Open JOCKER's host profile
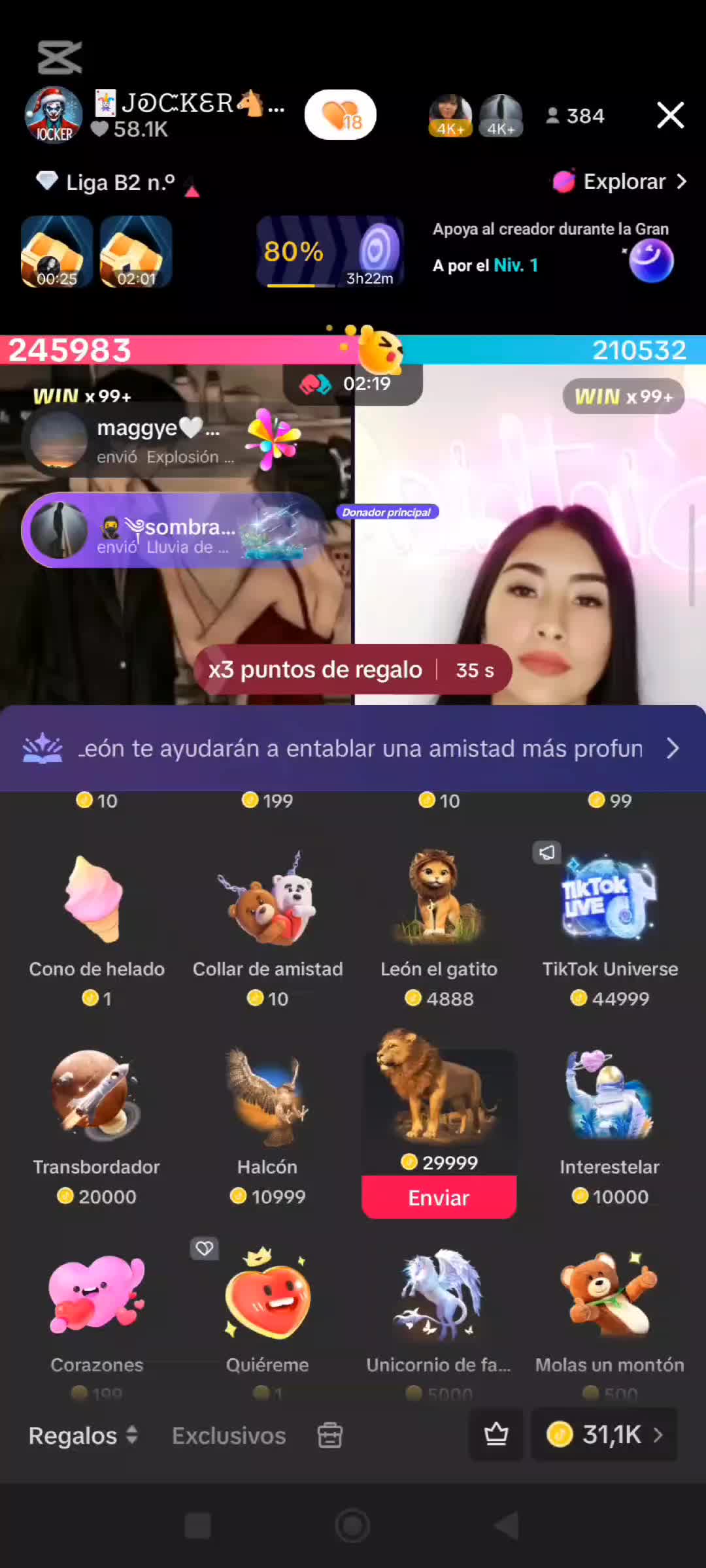 [54, 116]
